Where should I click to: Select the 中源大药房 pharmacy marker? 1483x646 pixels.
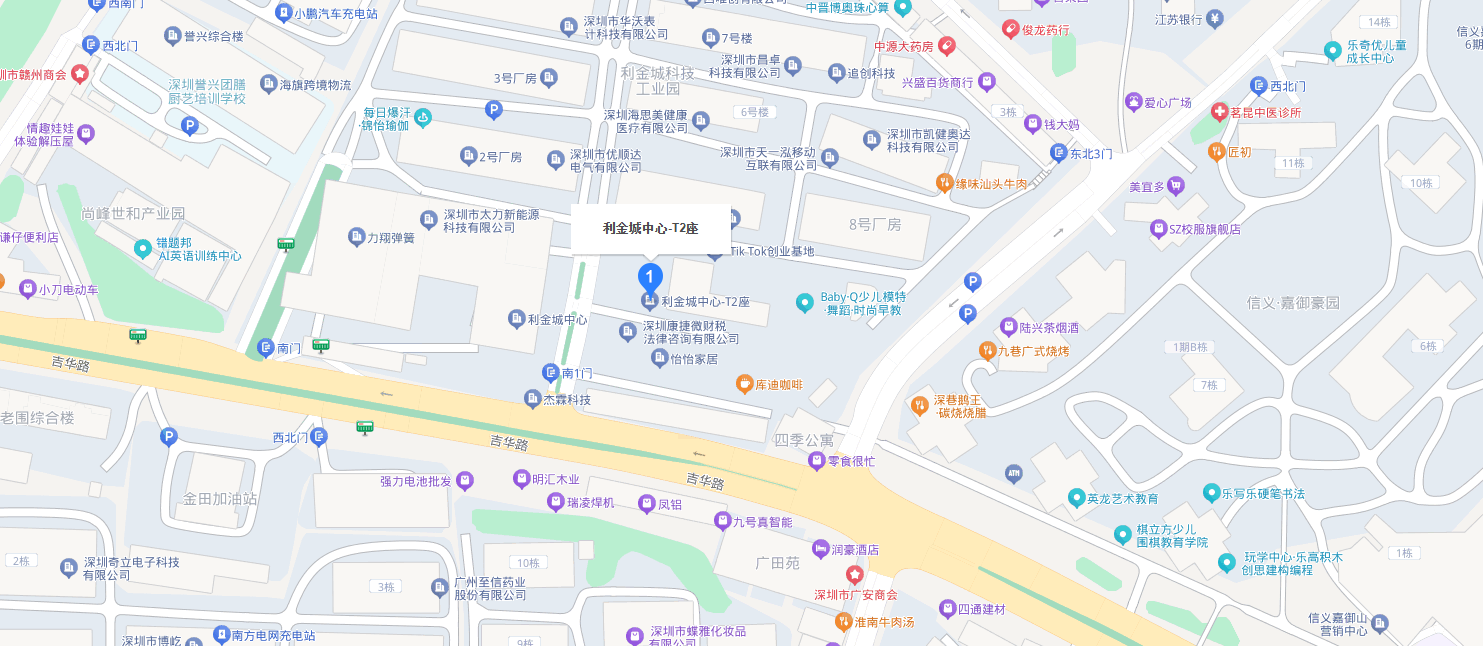(x=946, y=46)
